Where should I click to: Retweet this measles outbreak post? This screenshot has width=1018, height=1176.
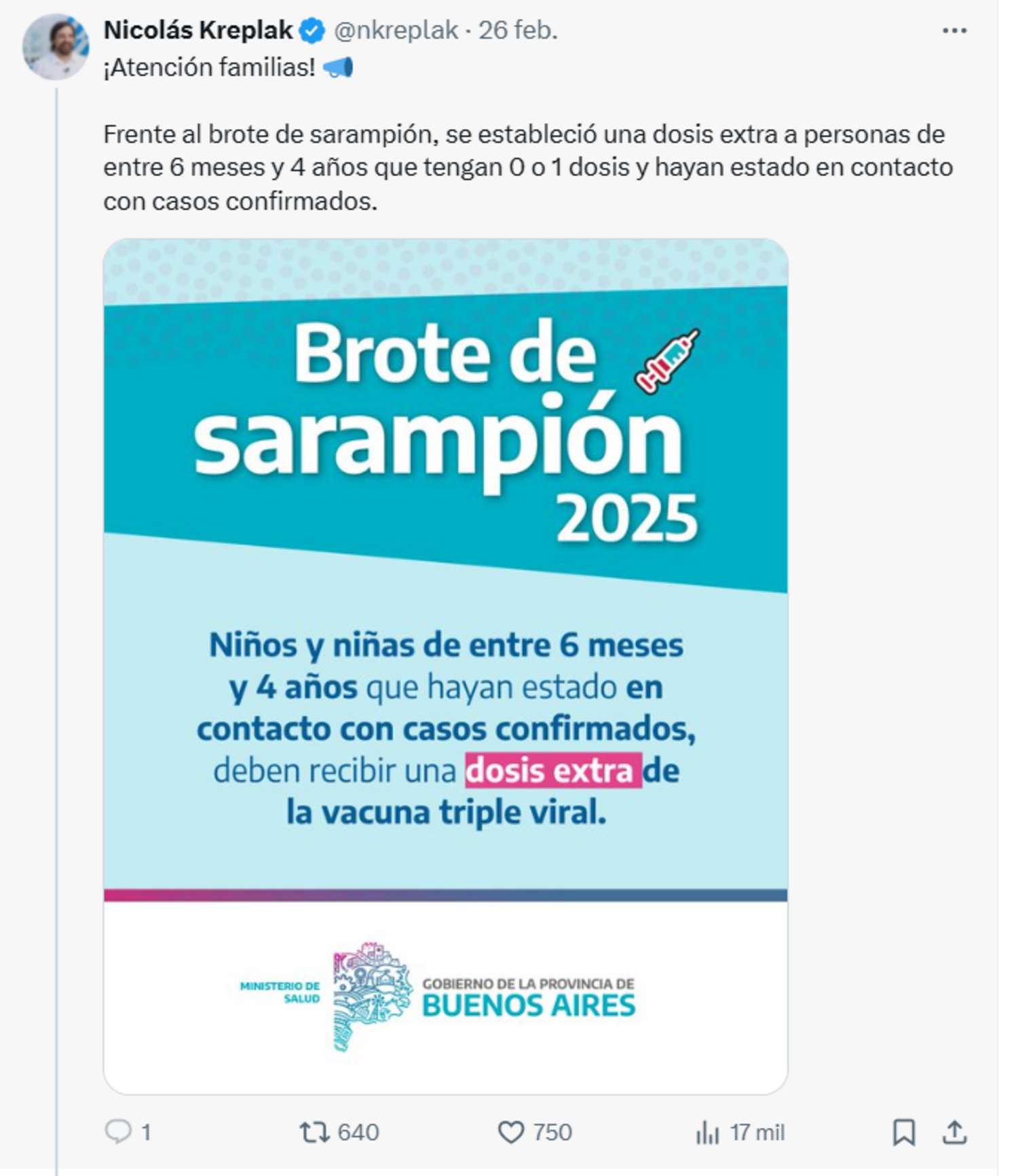[x=315, y=1132]
